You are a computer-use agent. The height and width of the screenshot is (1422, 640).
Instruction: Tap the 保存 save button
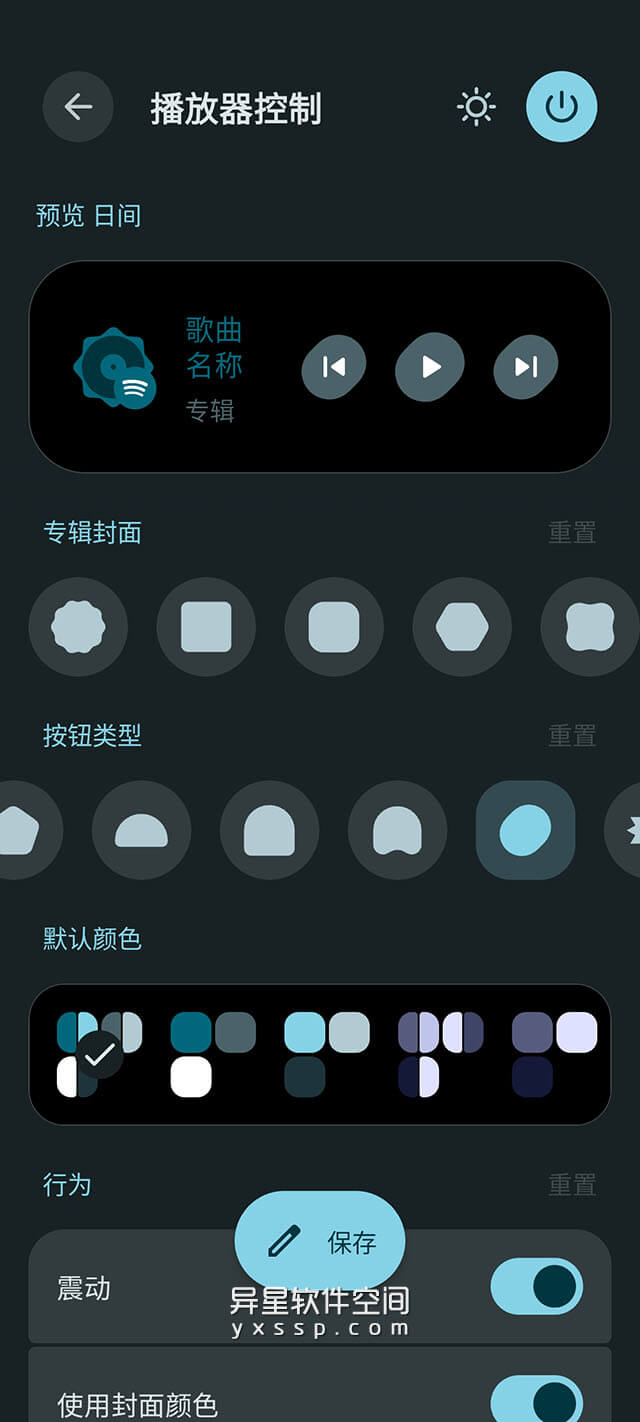[320, 1242]
